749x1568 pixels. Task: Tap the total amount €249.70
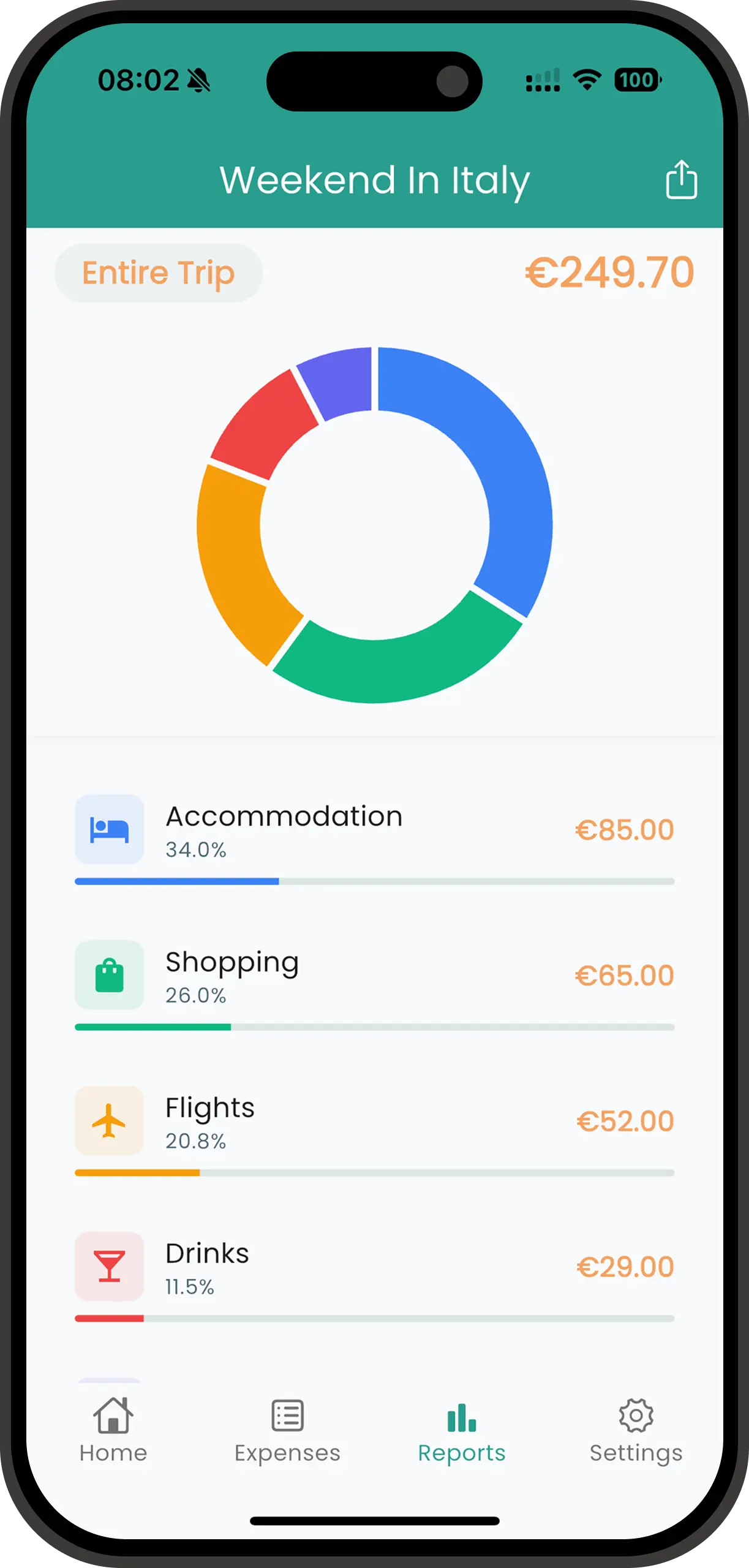(608, 271)
